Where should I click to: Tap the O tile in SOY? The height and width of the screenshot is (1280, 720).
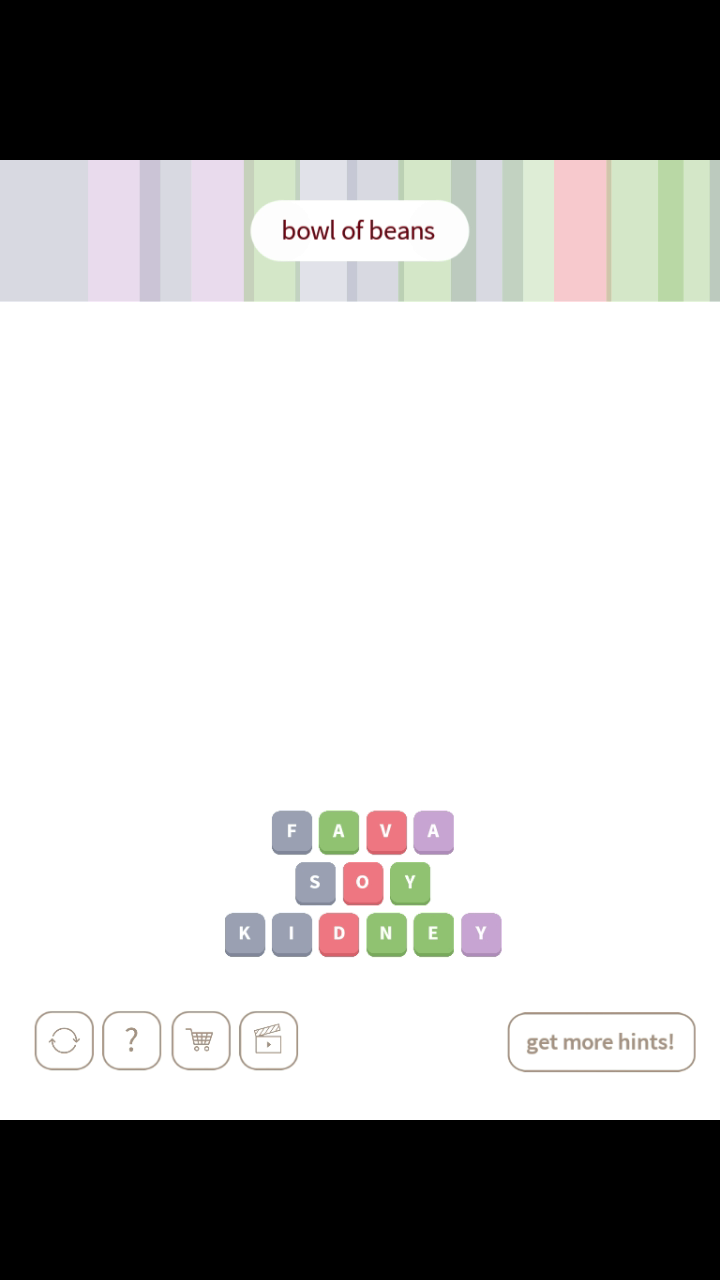pyautogui.click(x=362, y=882)
